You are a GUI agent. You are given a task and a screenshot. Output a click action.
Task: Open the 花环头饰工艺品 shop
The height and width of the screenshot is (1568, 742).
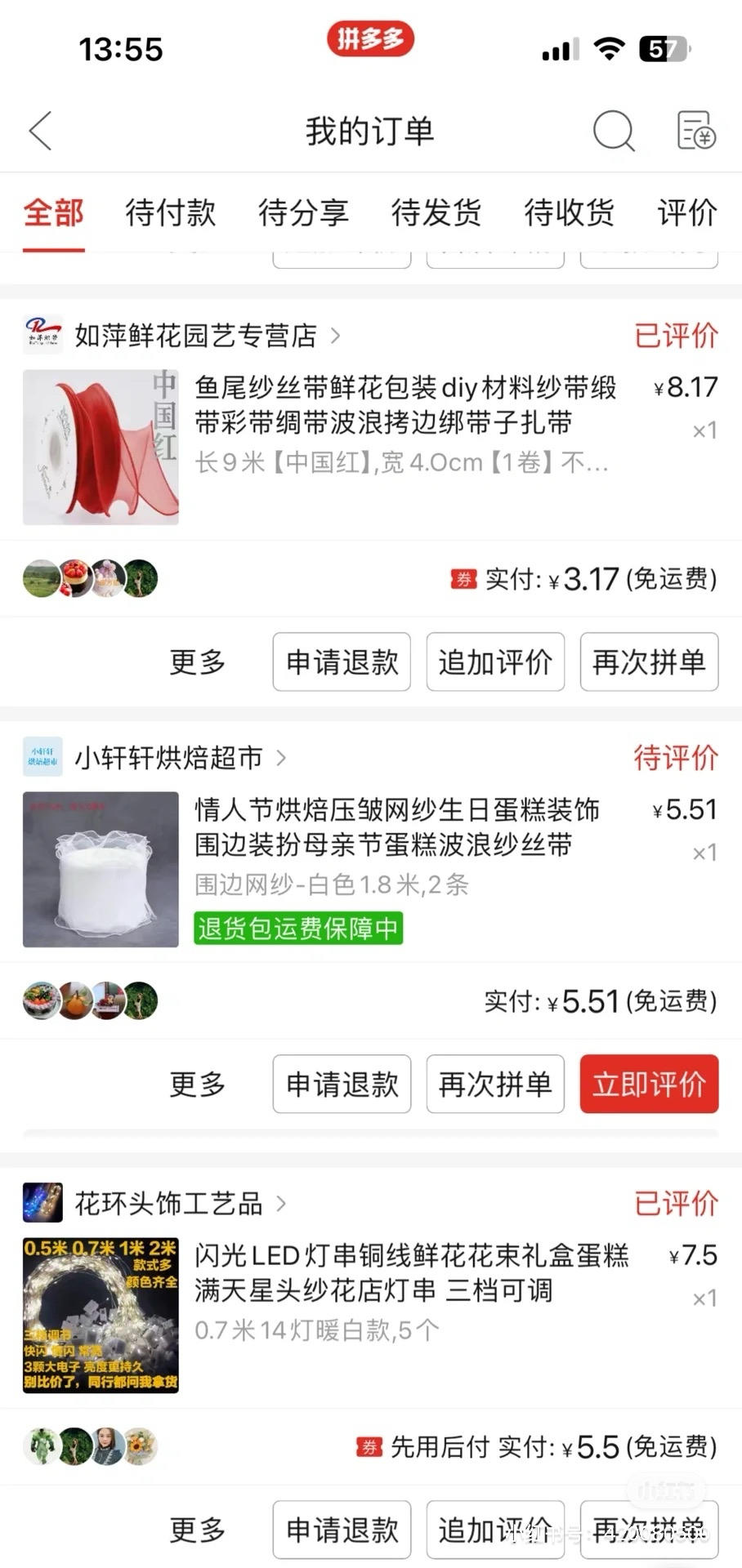(168, 1203)
